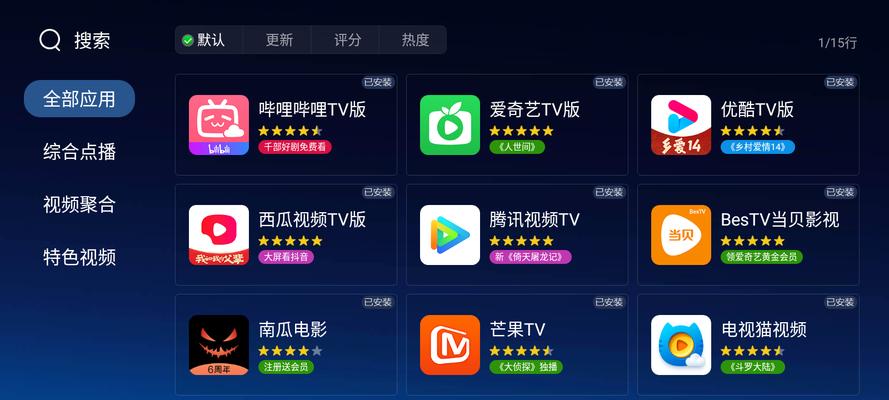889x400 pixels.
Task: Open the 搜索 search option
Action: tap(75, 40)
